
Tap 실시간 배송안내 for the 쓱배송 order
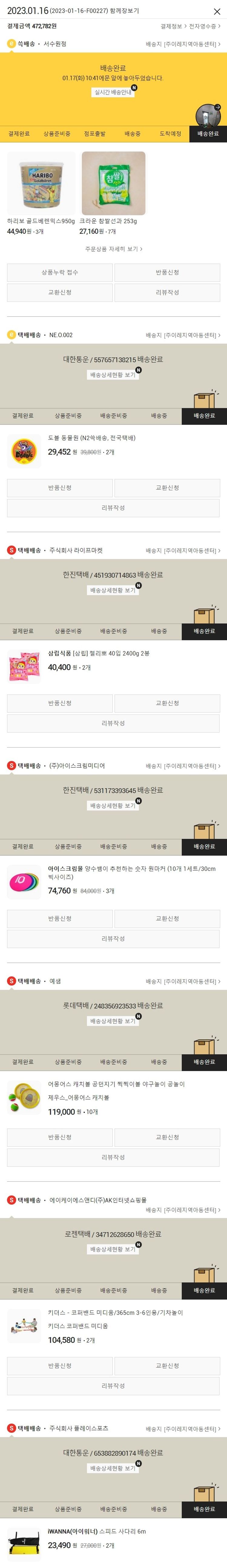[113, 92]
